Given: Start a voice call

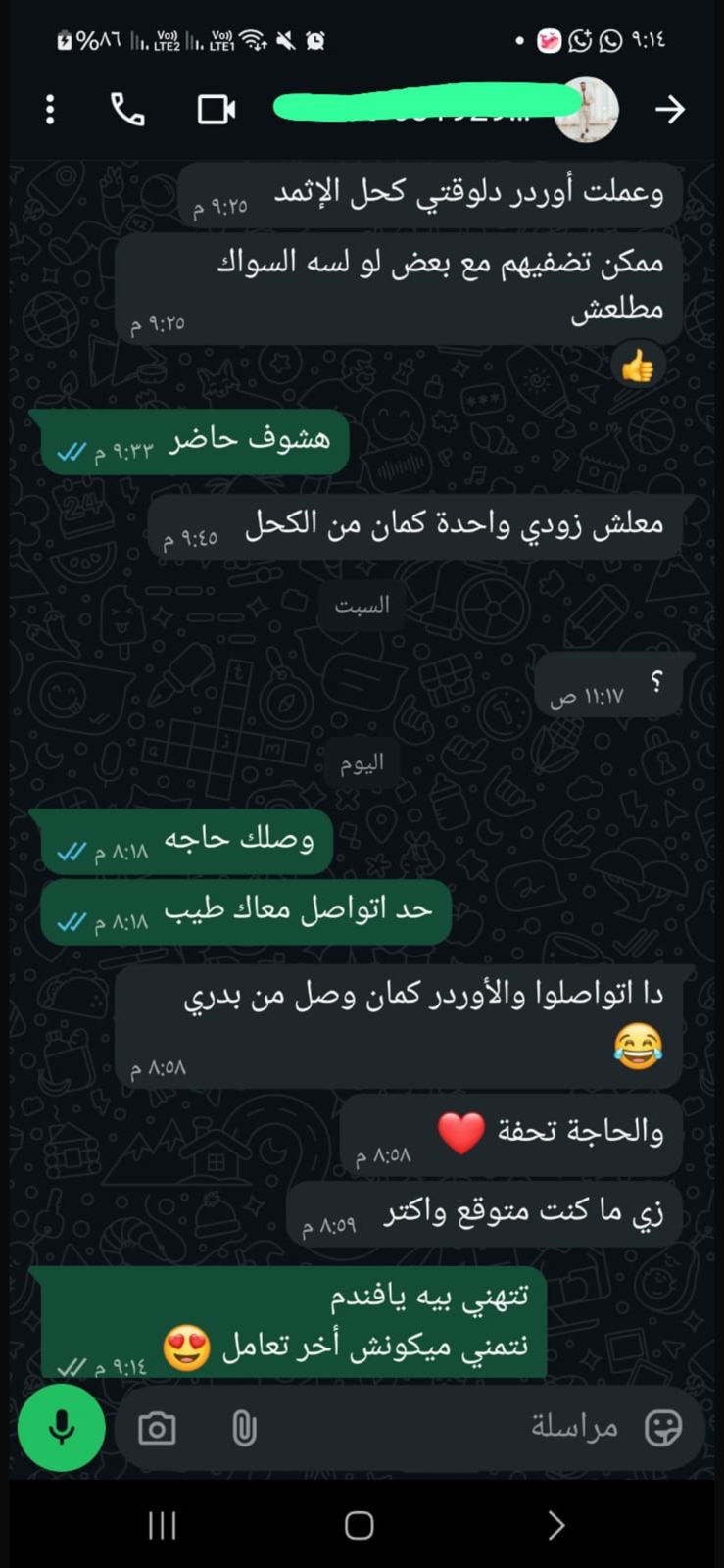Looking at the screenshot, I should pyautogui.click(x=127, y=110).
